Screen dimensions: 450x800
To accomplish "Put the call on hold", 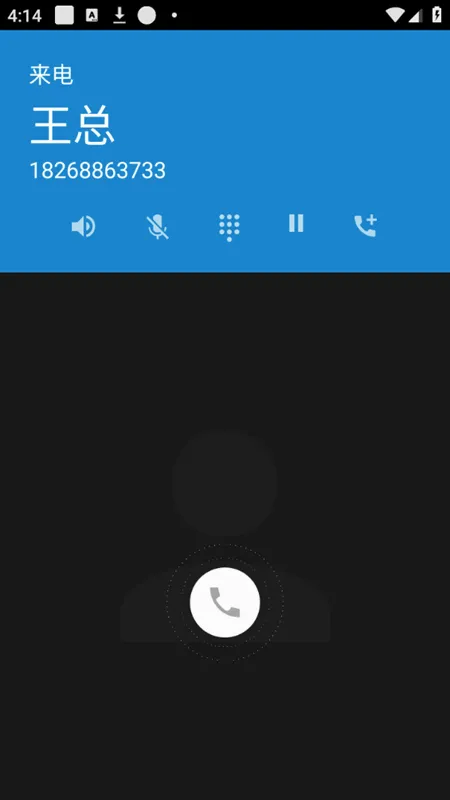I will click(x=296, y=223).
